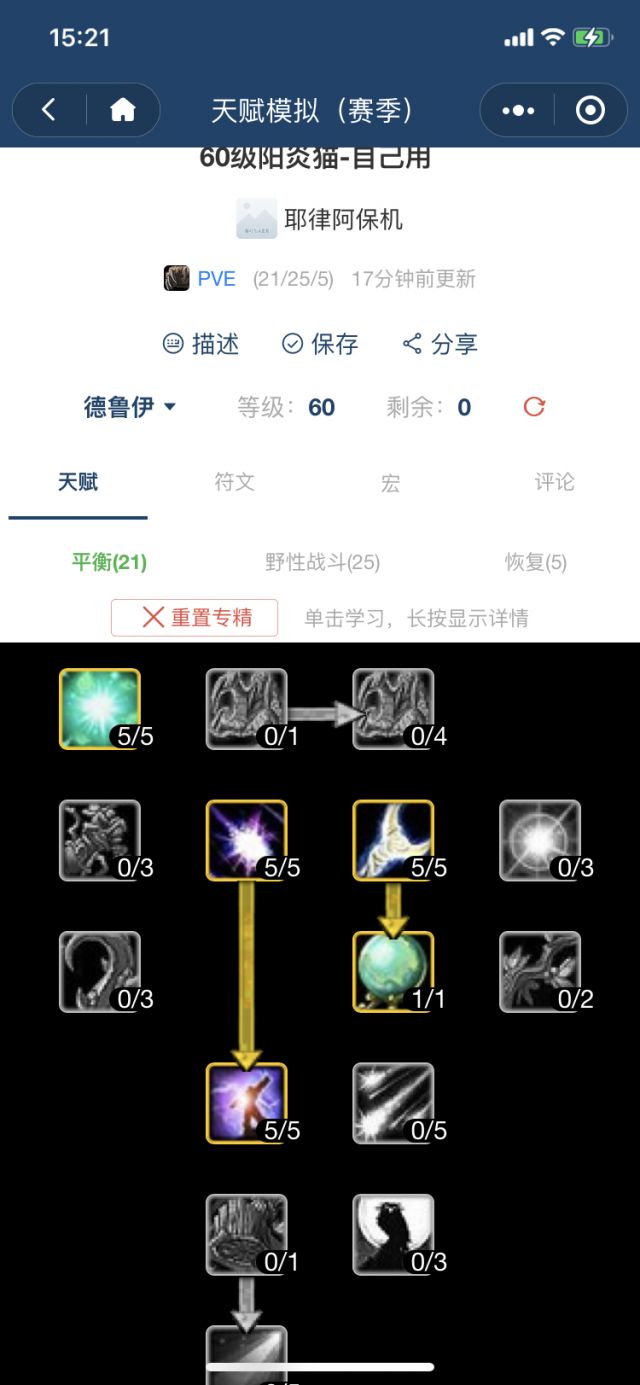This screenshot has width=640, height=1385.
Task: Select the 恢复(5) talent tree
Action: [535, 562]
